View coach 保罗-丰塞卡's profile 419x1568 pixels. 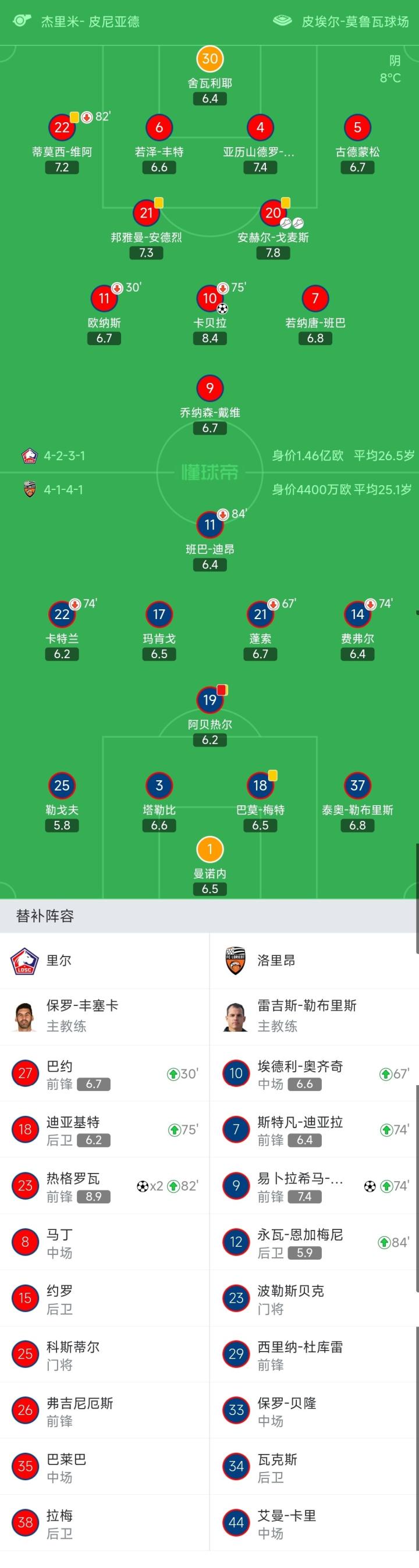(105, 1016)
